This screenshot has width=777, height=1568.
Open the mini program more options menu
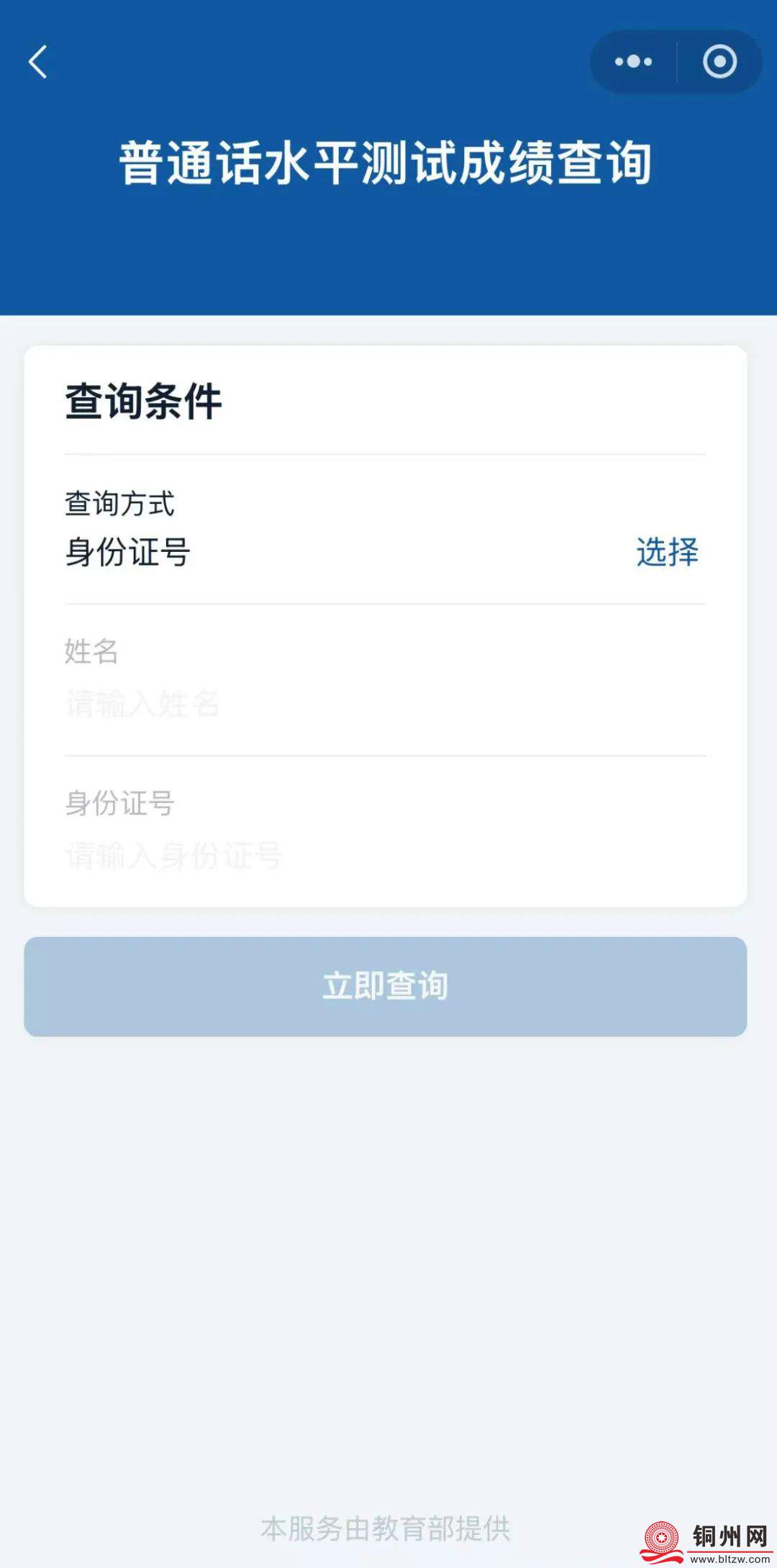pyautogui.click(x=633, y=62)
